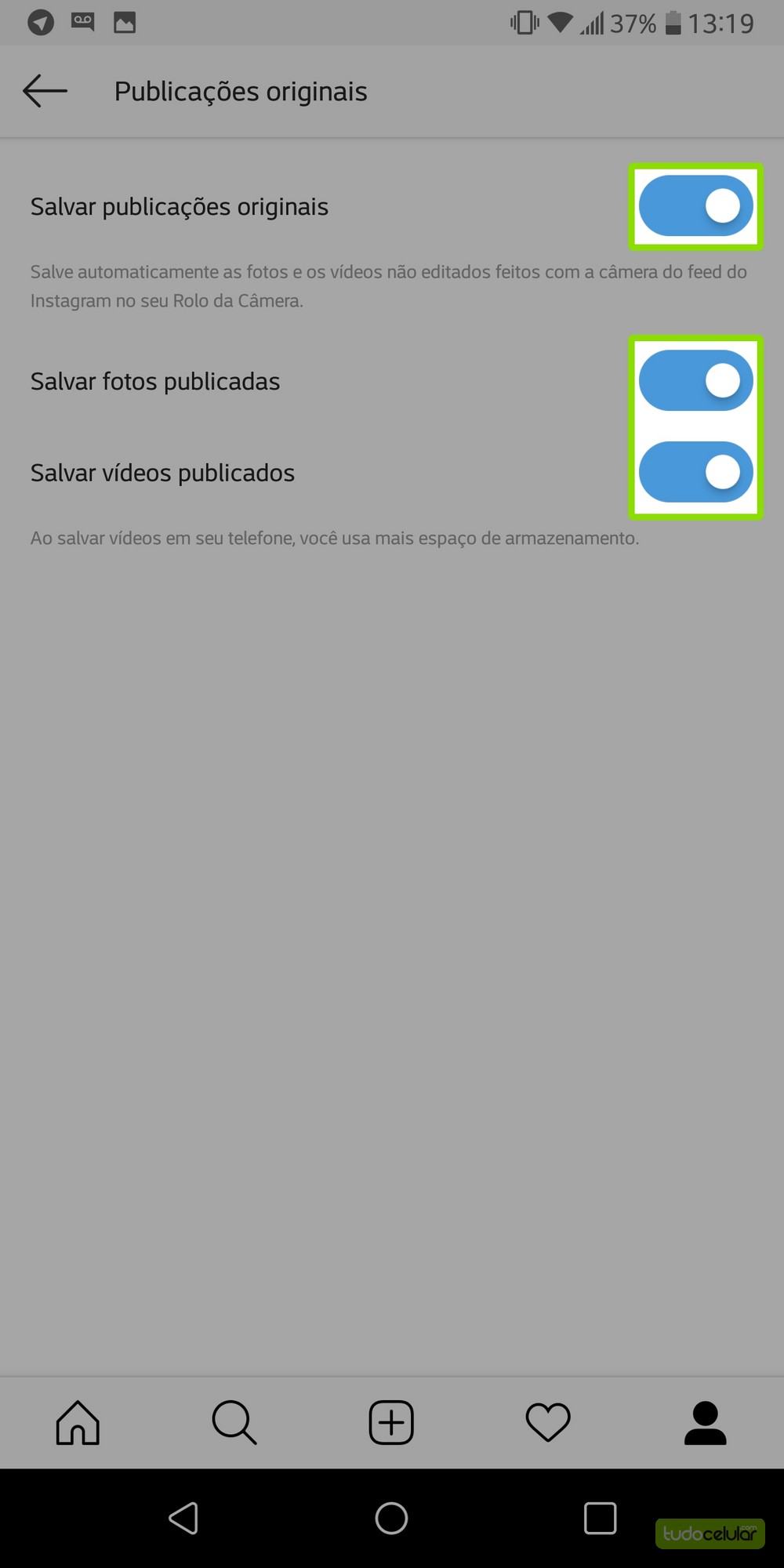This screenshot has width=784, height=1568.
Task: Create a new post with plus icon
Action: [x=391, y=1422]
